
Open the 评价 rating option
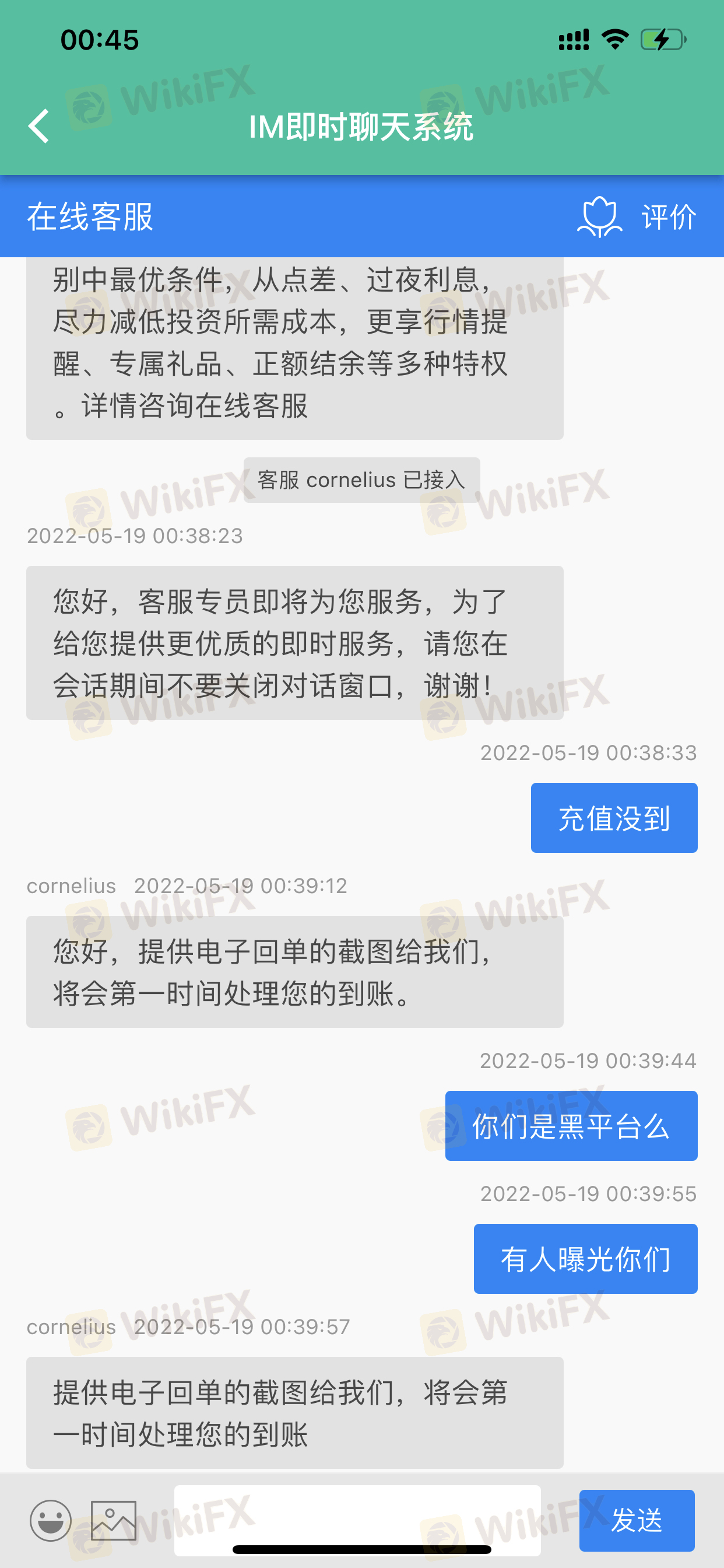(638, 216)
